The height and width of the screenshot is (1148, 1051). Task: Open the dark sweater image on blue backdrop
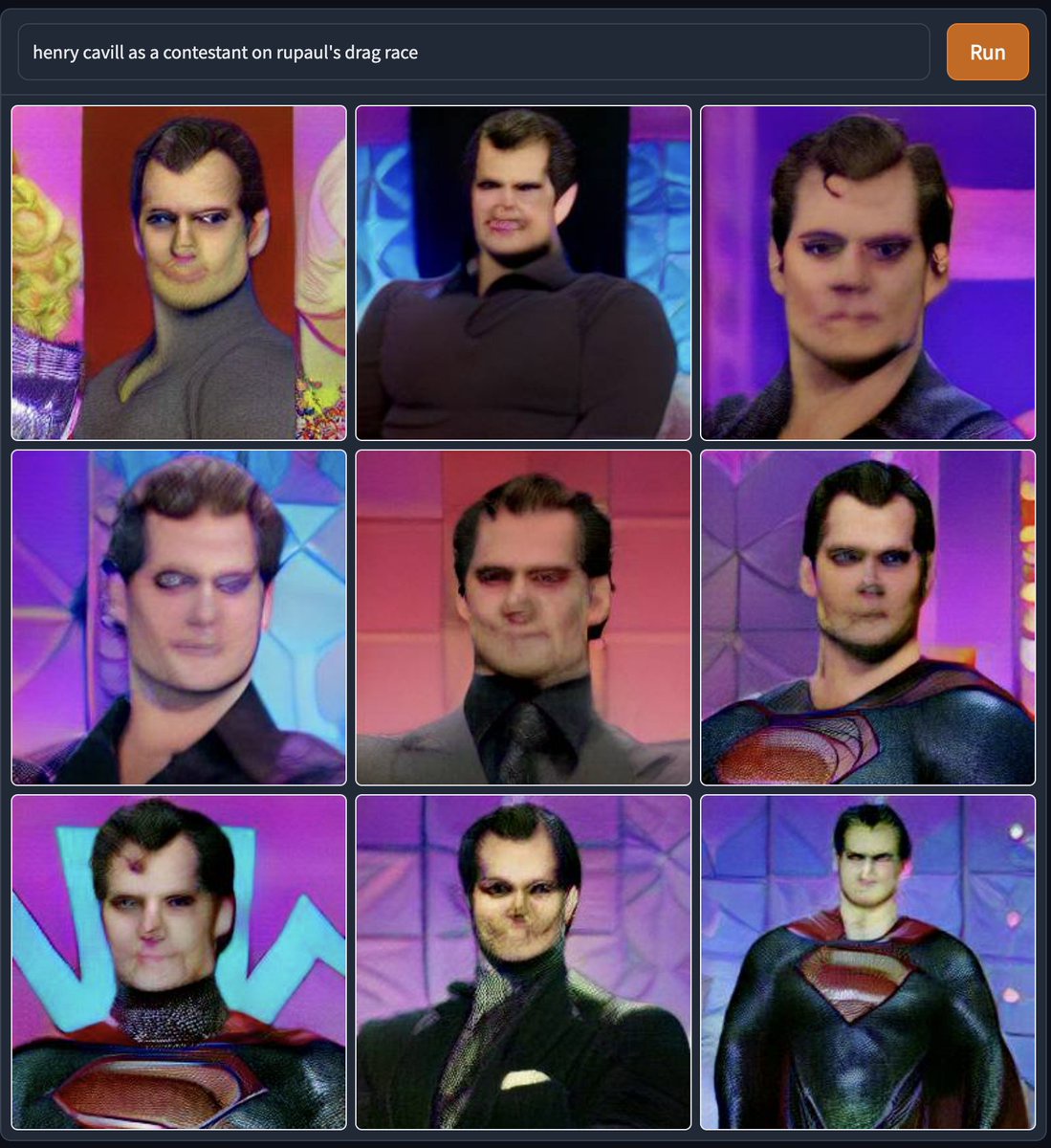pyautogui.click(x=523, y=273)
